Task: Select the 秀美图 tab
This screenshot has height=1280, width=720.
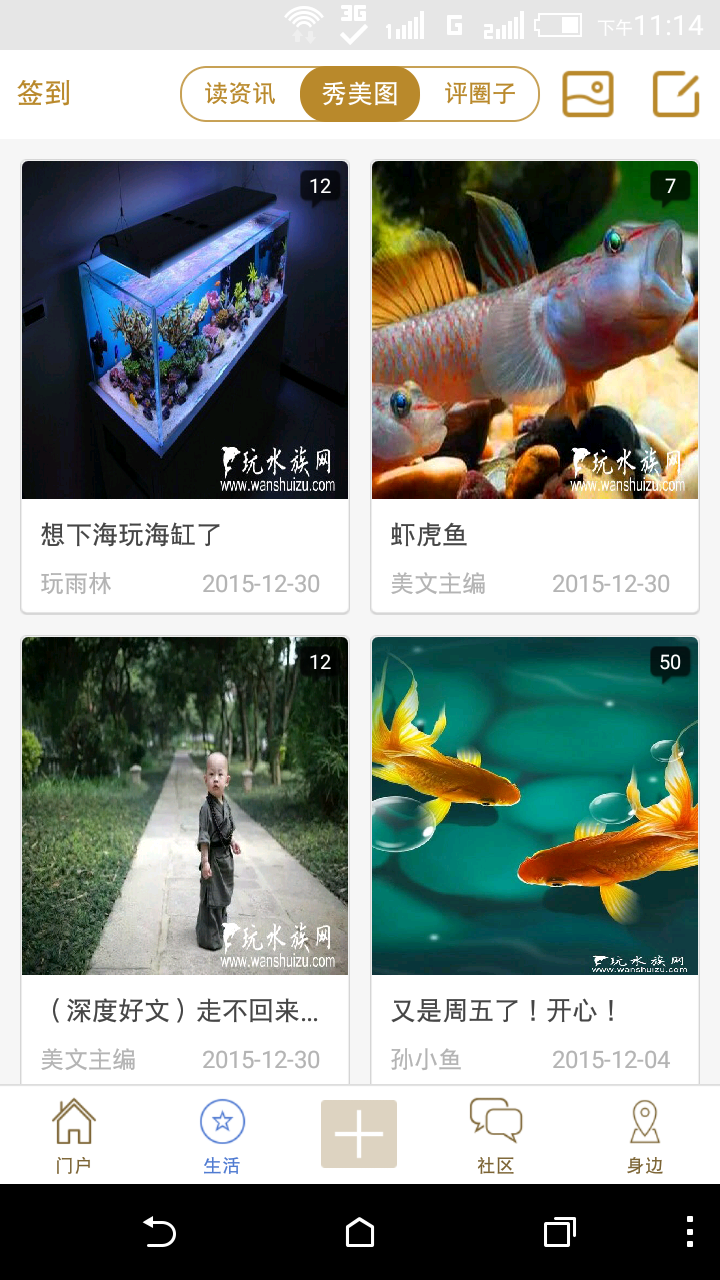Action: (x=360, y=94)
